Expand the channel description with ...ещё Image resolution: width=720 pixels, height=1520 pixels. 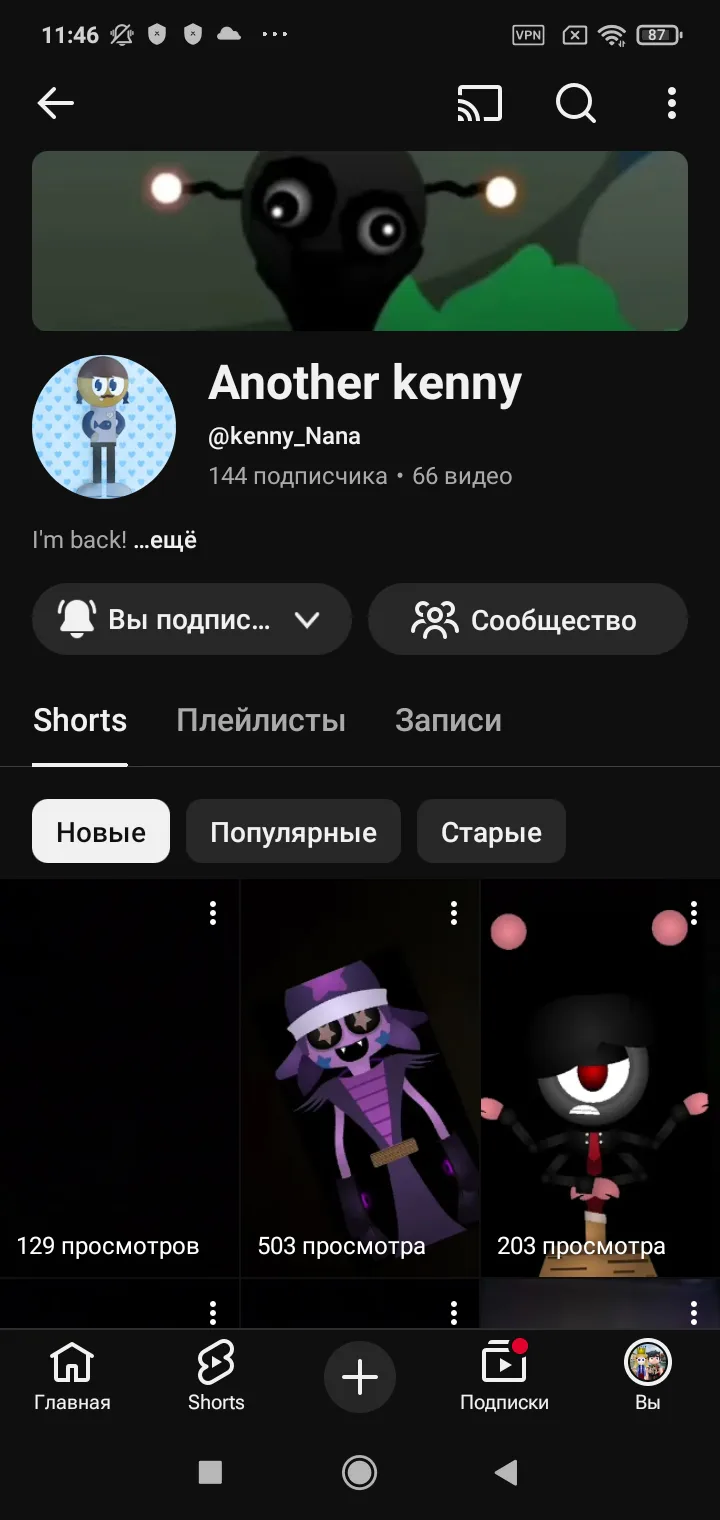tap(165, 541)
